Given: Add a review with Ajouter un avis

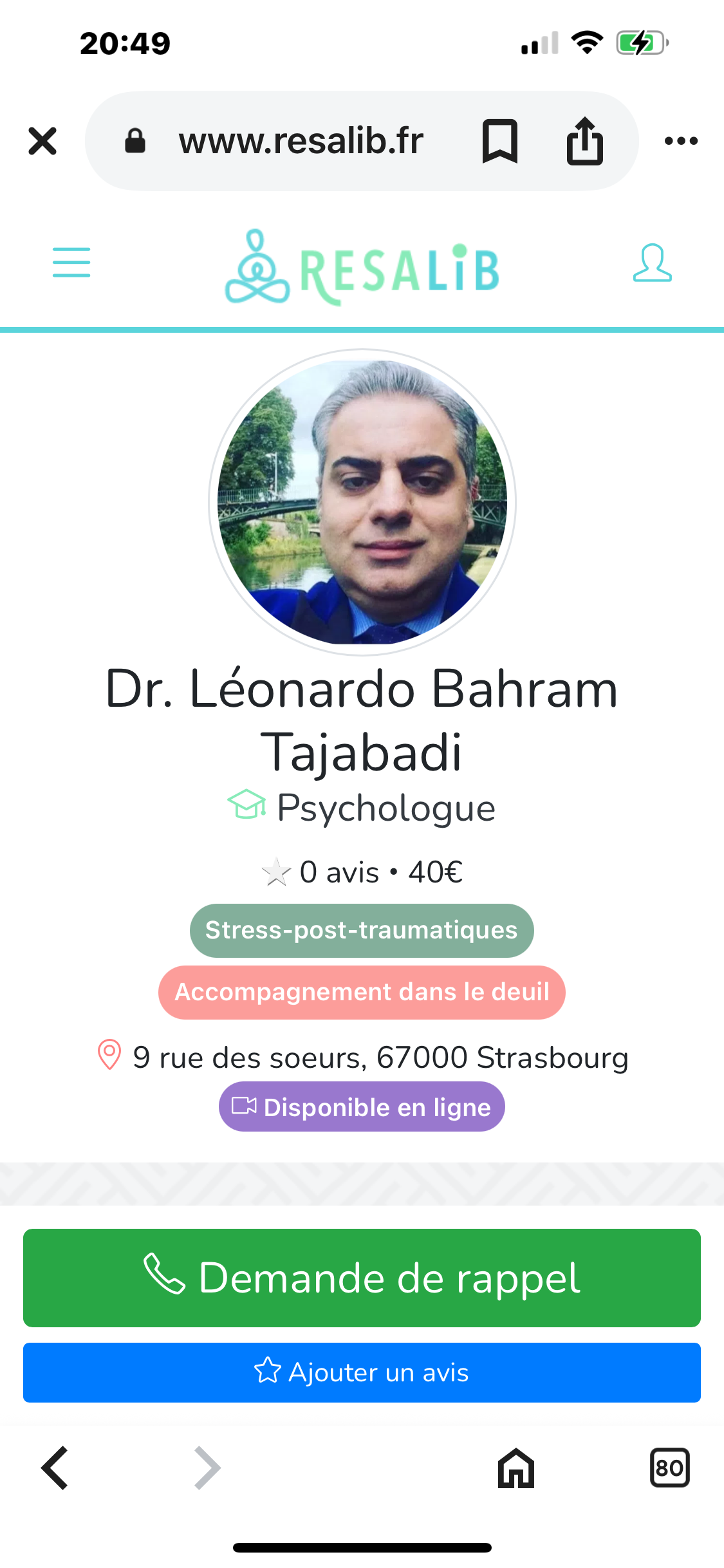Looking at the screenshot, I should click(x=362, y=1372).
